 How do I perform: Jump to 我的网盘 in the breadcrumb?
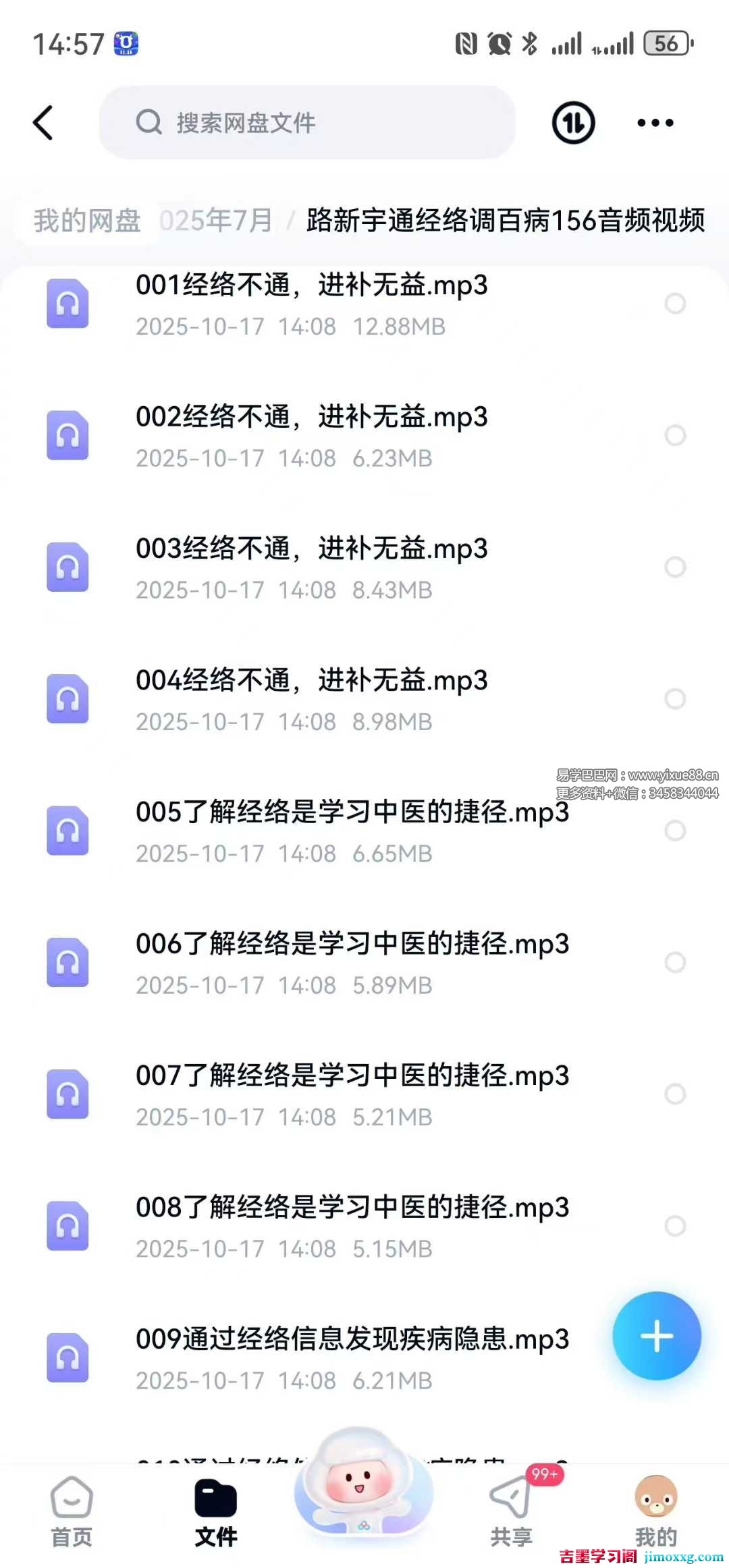point(87,221)
